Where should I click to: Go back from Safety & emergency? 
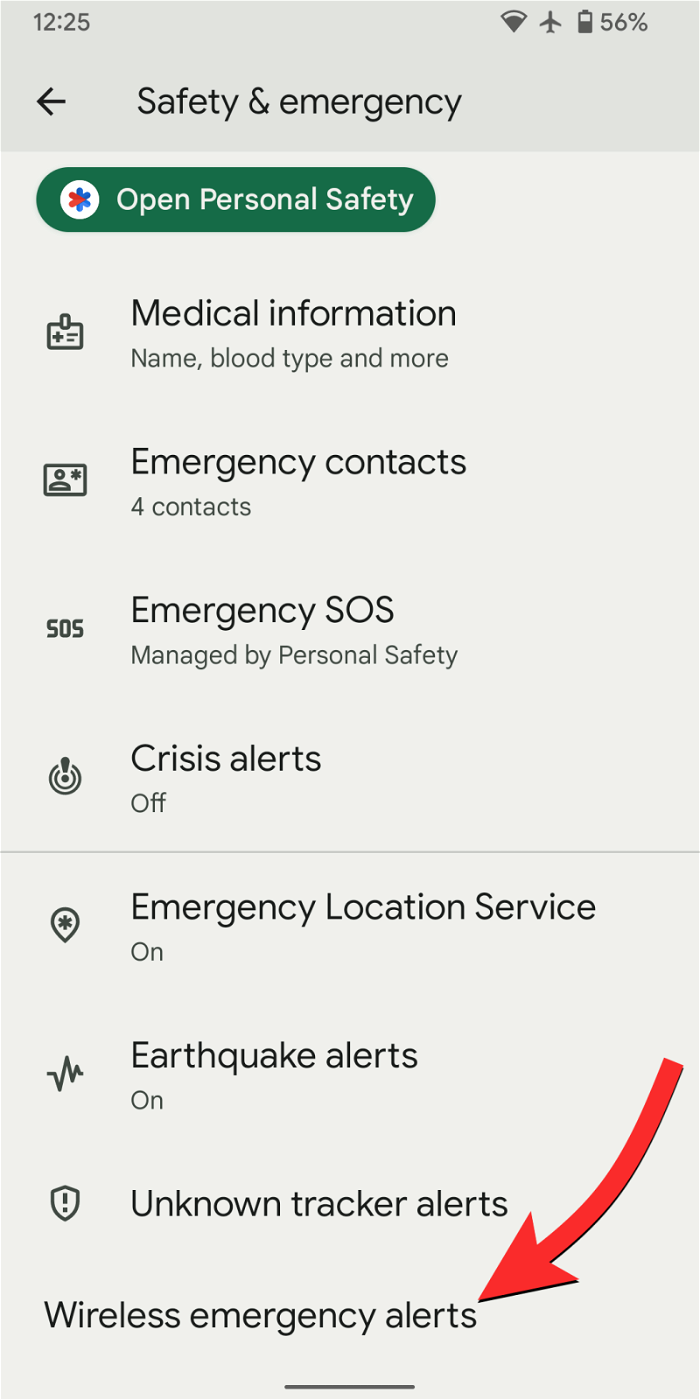[51, 101]
